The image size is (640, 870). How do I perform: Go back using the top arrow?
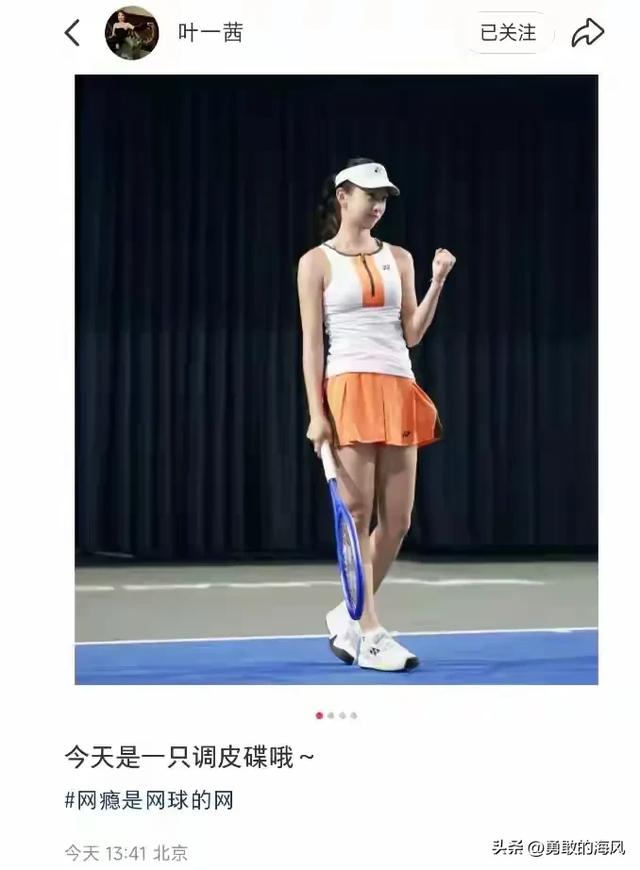pos(72,33)
